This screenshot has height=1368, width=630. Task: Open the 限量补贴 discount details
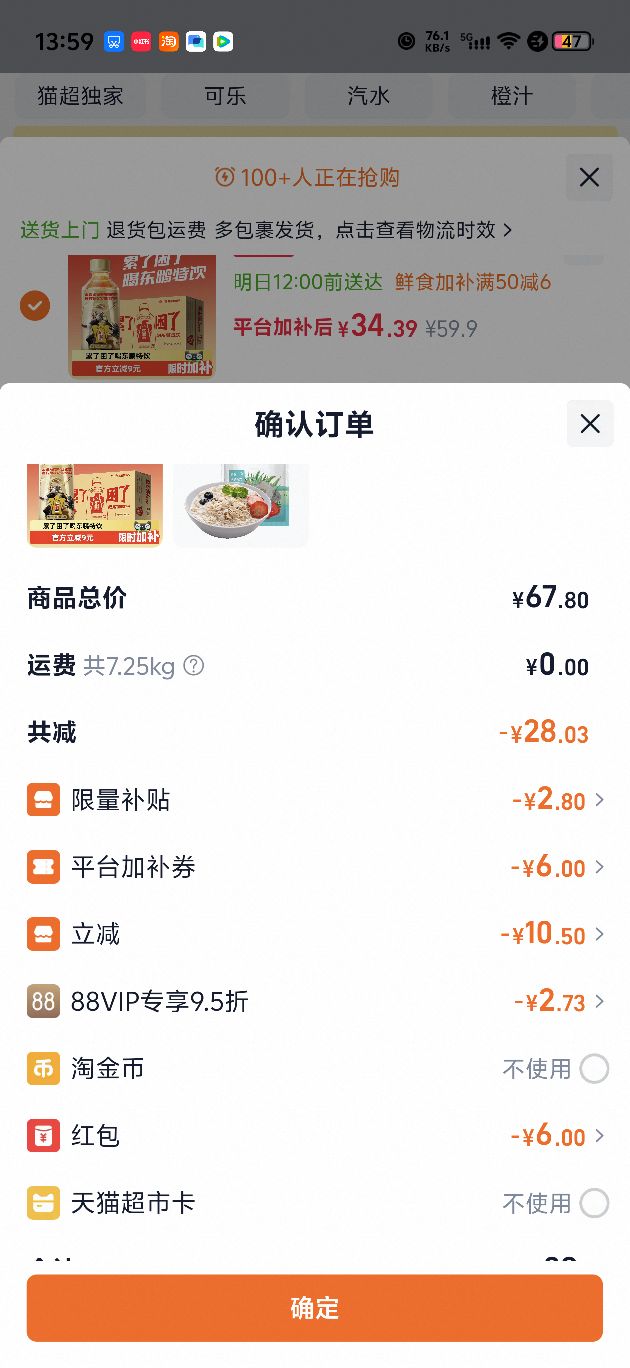pyautogui.click(x=315, y=800)
